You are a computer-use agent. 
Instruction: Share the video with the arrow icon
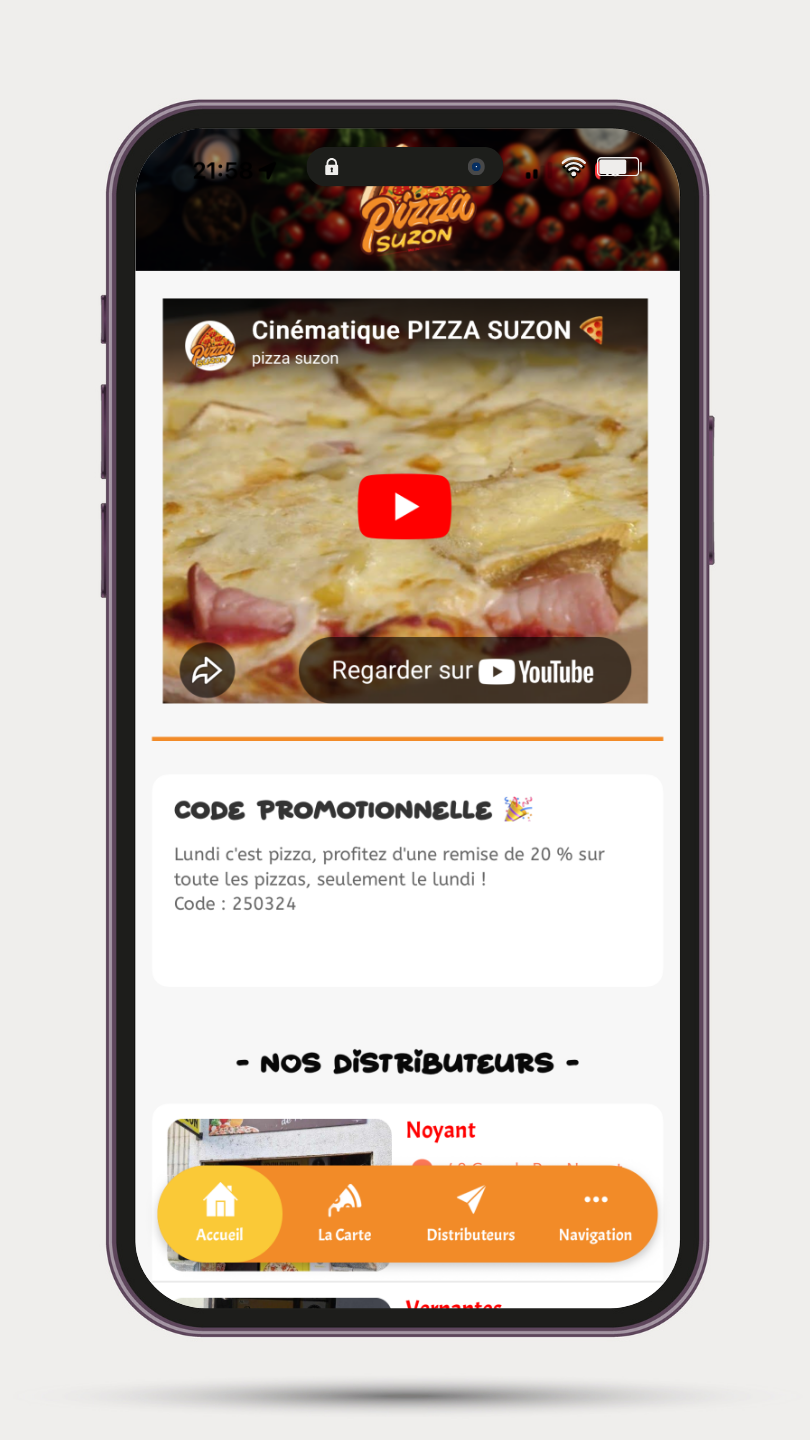[207, 670]
